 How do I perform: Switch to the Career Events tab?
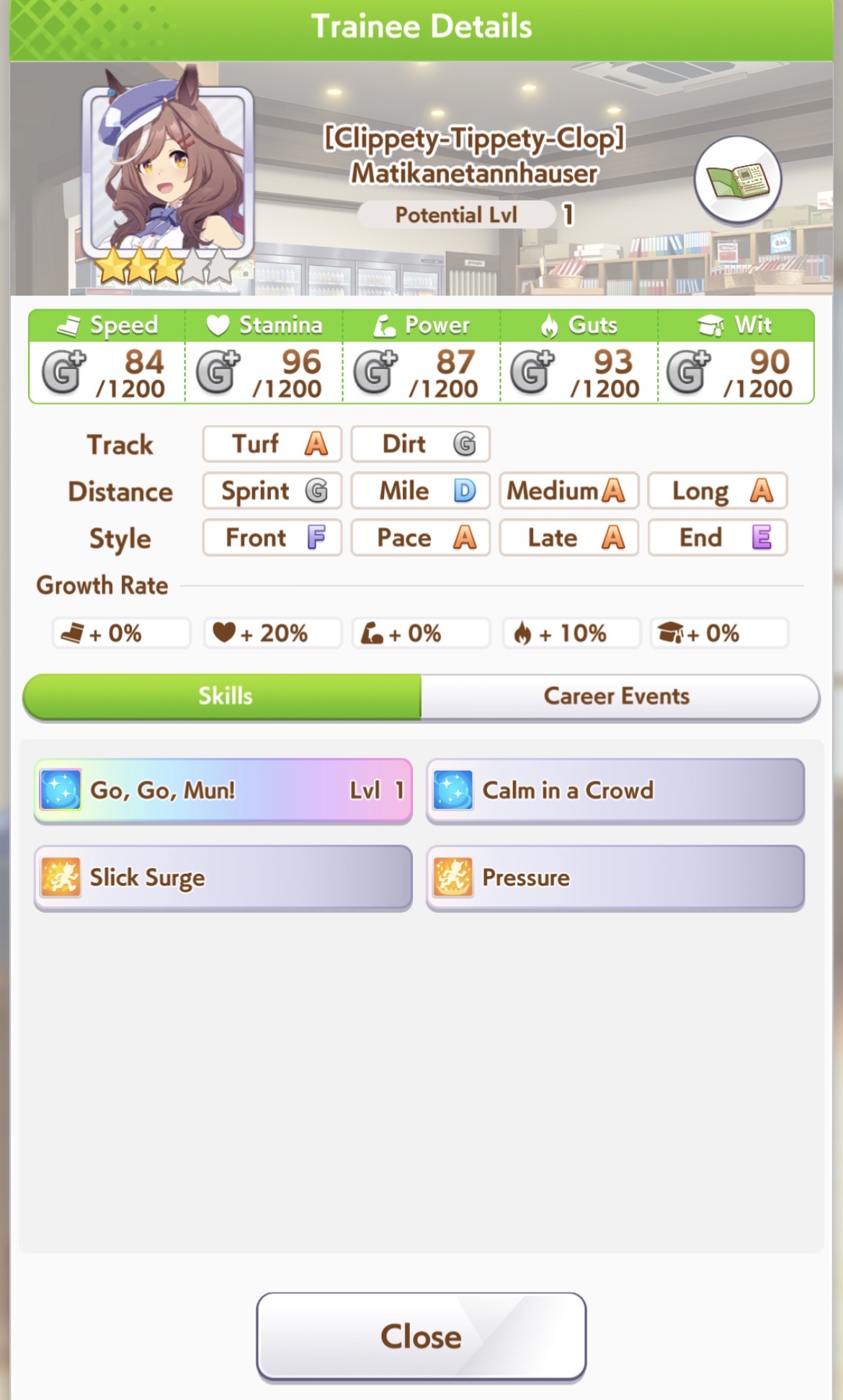[617, 696]
